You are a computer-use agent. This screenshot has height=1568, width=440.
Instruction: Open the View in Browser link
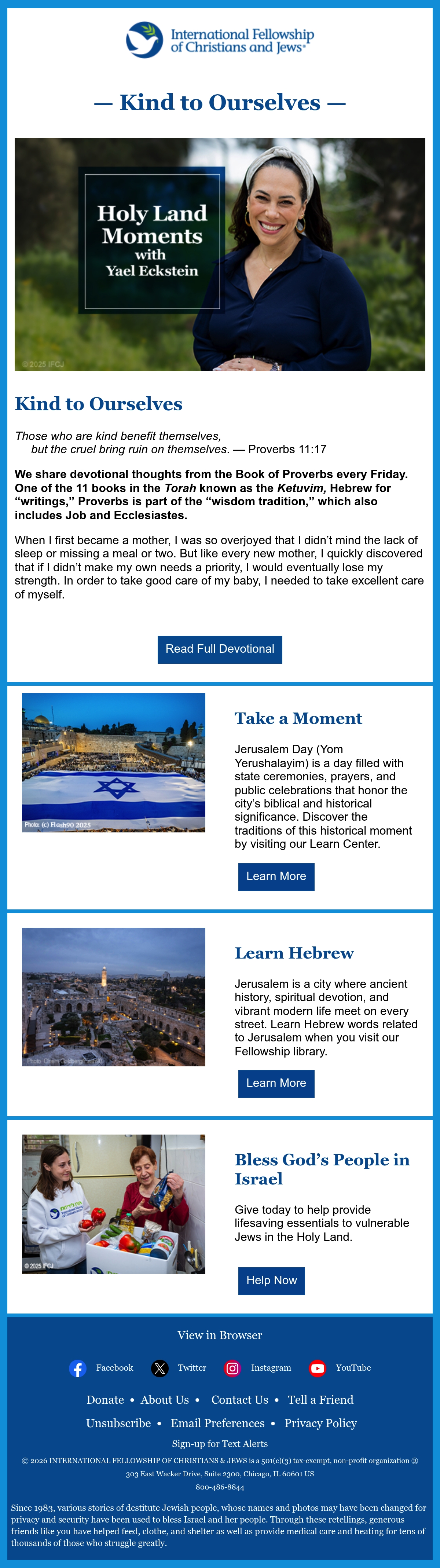pos(220,1336)
